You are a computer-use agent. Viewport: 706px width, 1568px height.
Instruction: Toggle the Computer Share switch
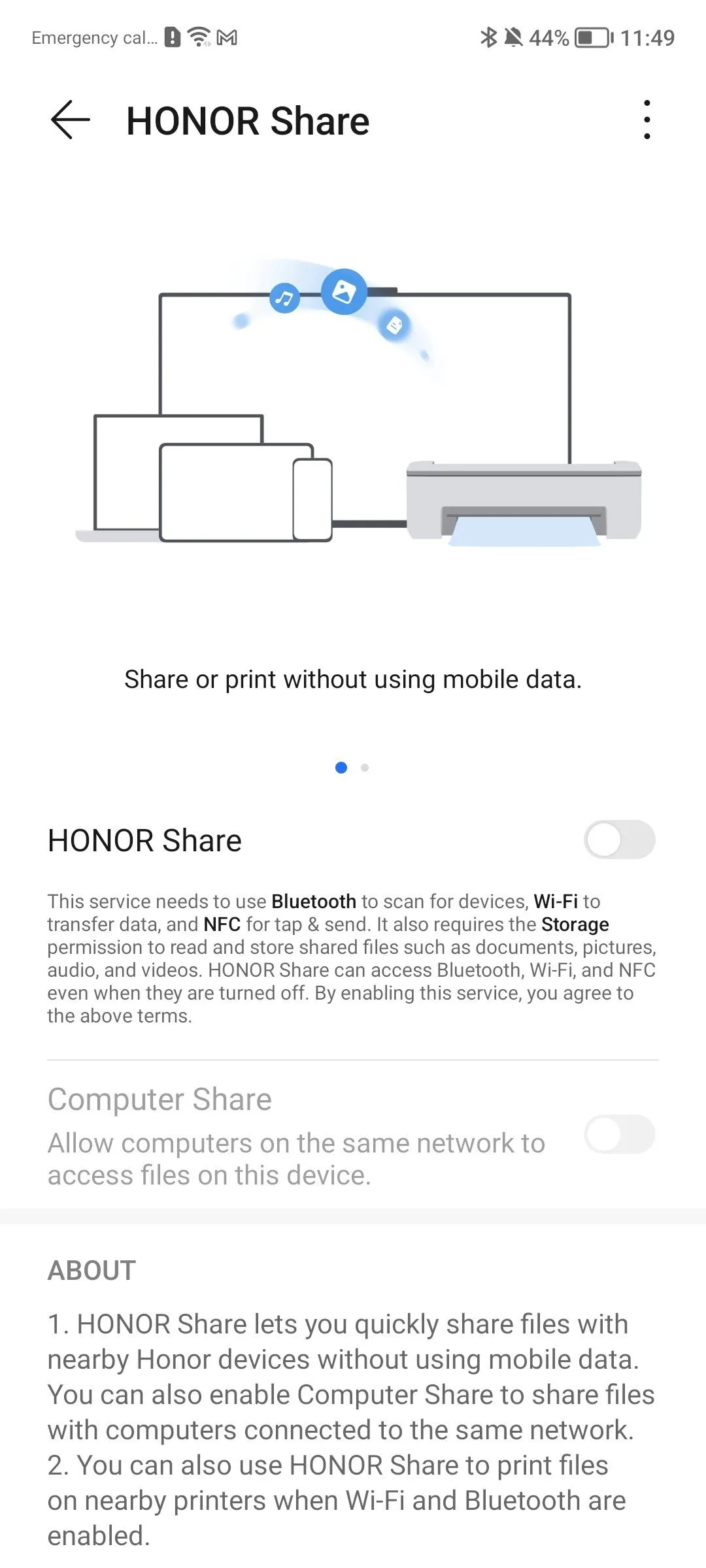619,1134
